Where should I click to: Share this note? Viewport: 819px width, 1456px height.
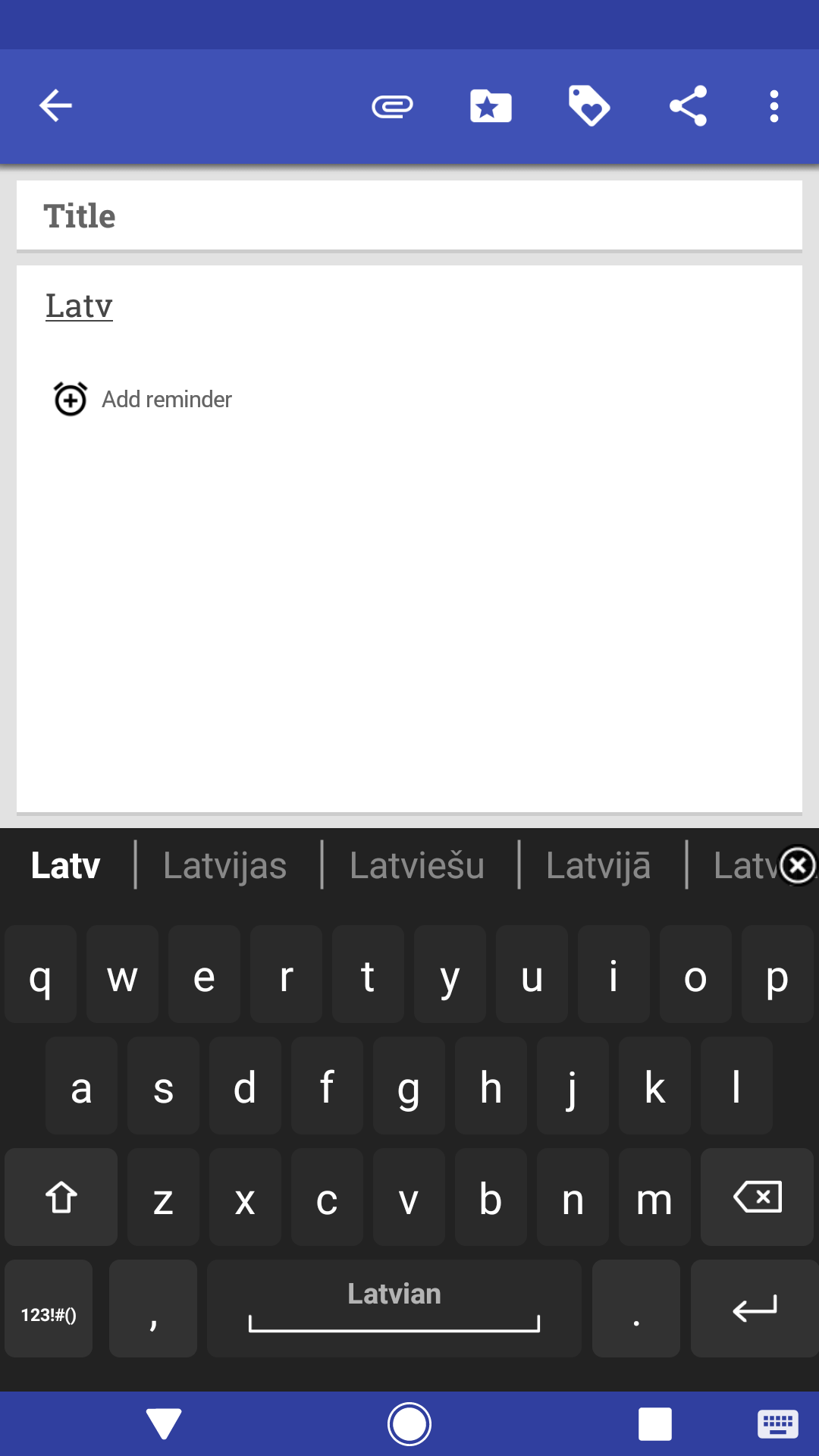(x=688, y=106)
